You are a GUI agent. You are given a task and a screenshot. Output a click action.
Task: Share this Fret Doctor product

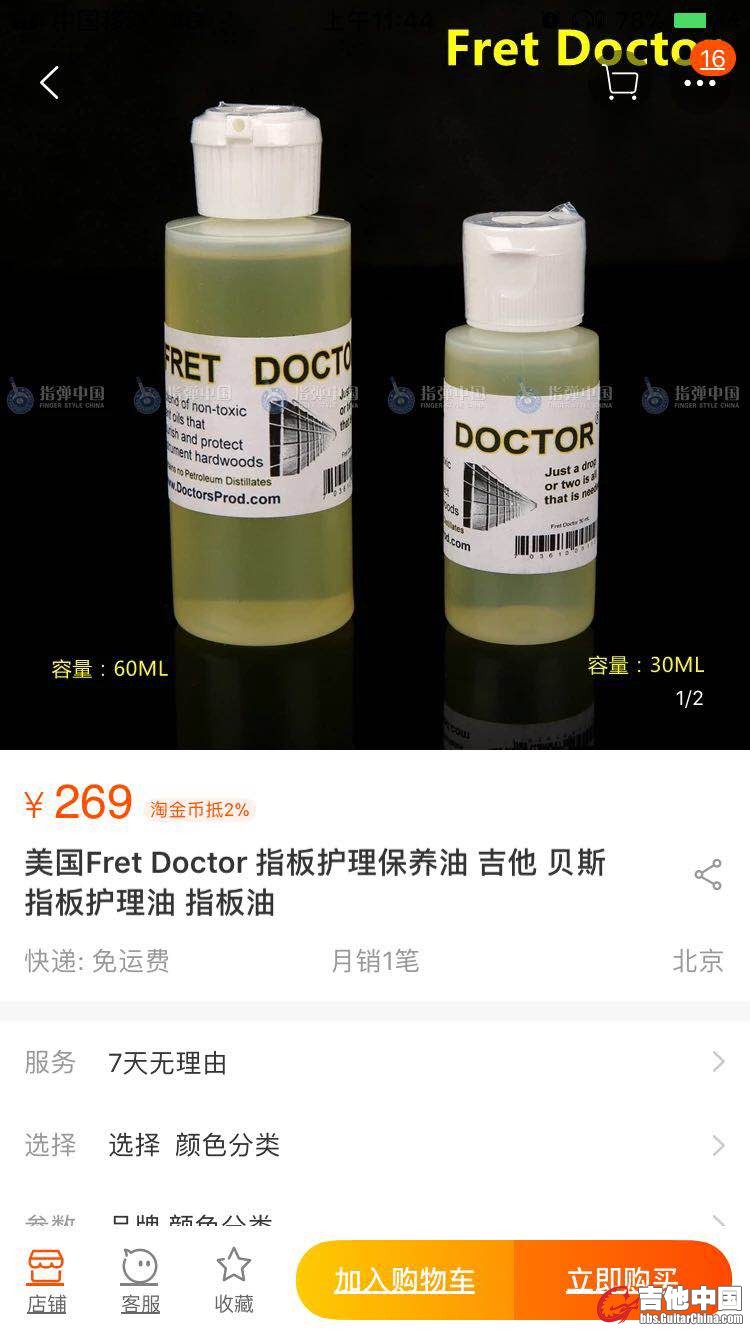(x=708, y=875)
